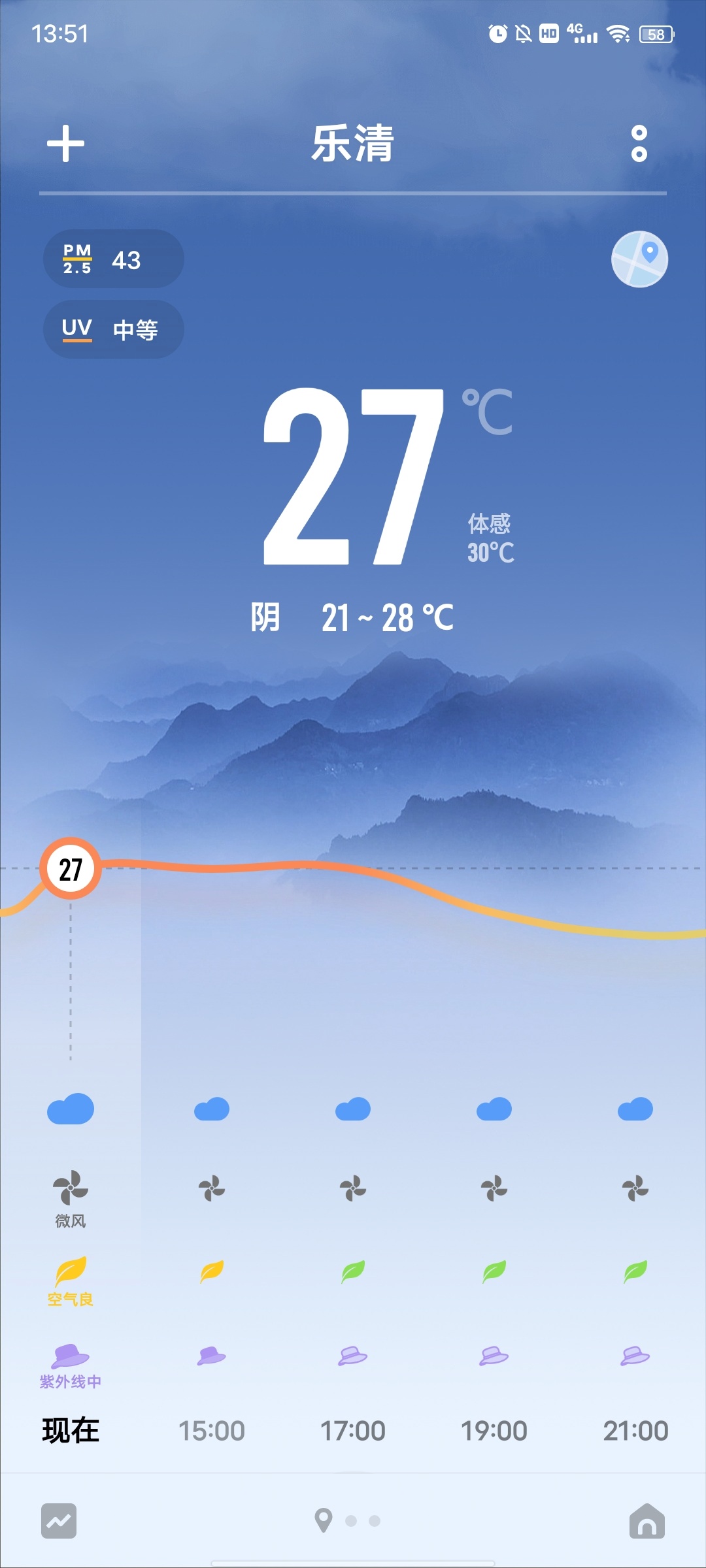Select the 17:00 hourly forecast

point(353,1431)
